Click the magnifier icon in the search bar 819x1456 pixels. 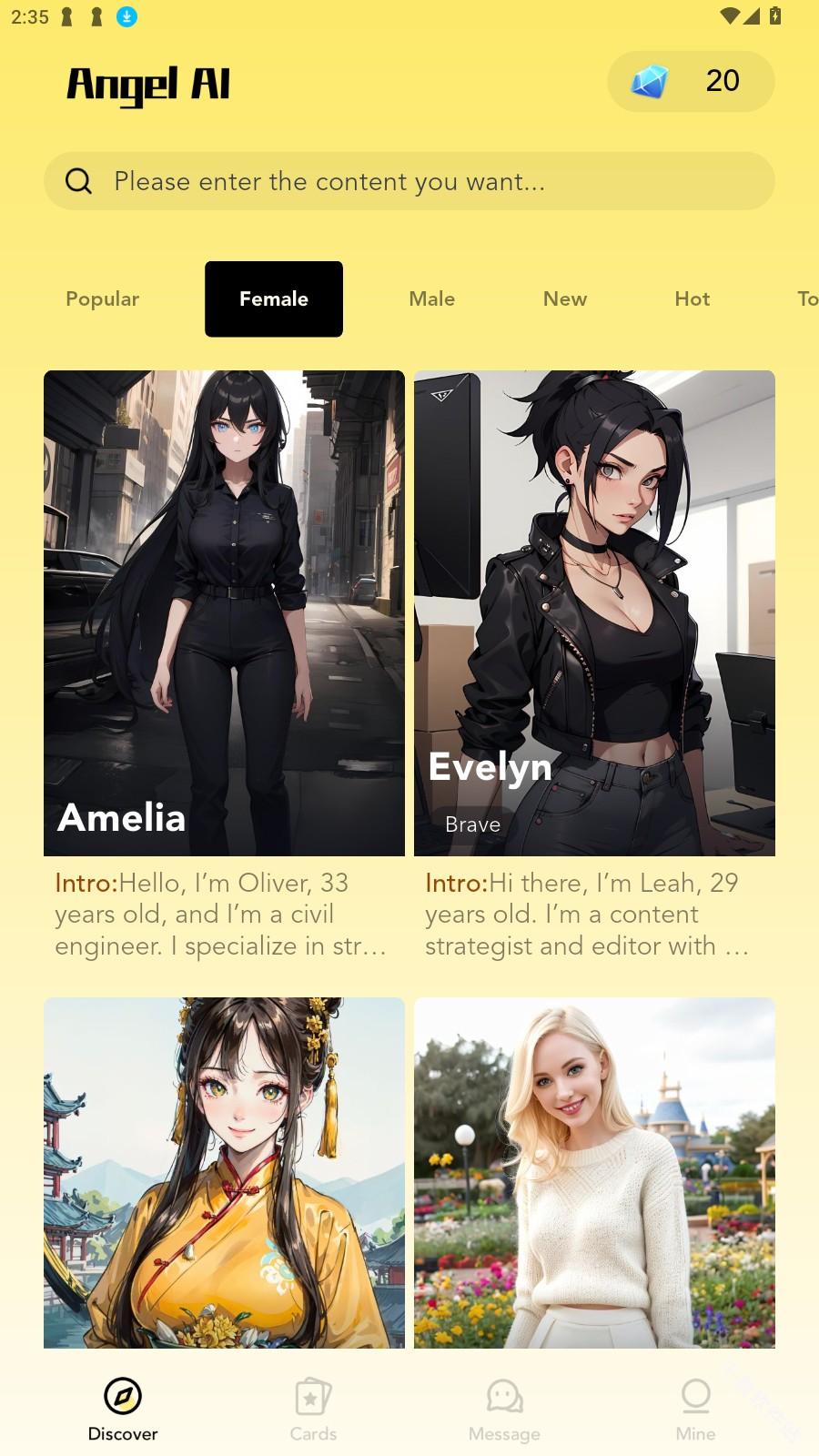point(79,181)
